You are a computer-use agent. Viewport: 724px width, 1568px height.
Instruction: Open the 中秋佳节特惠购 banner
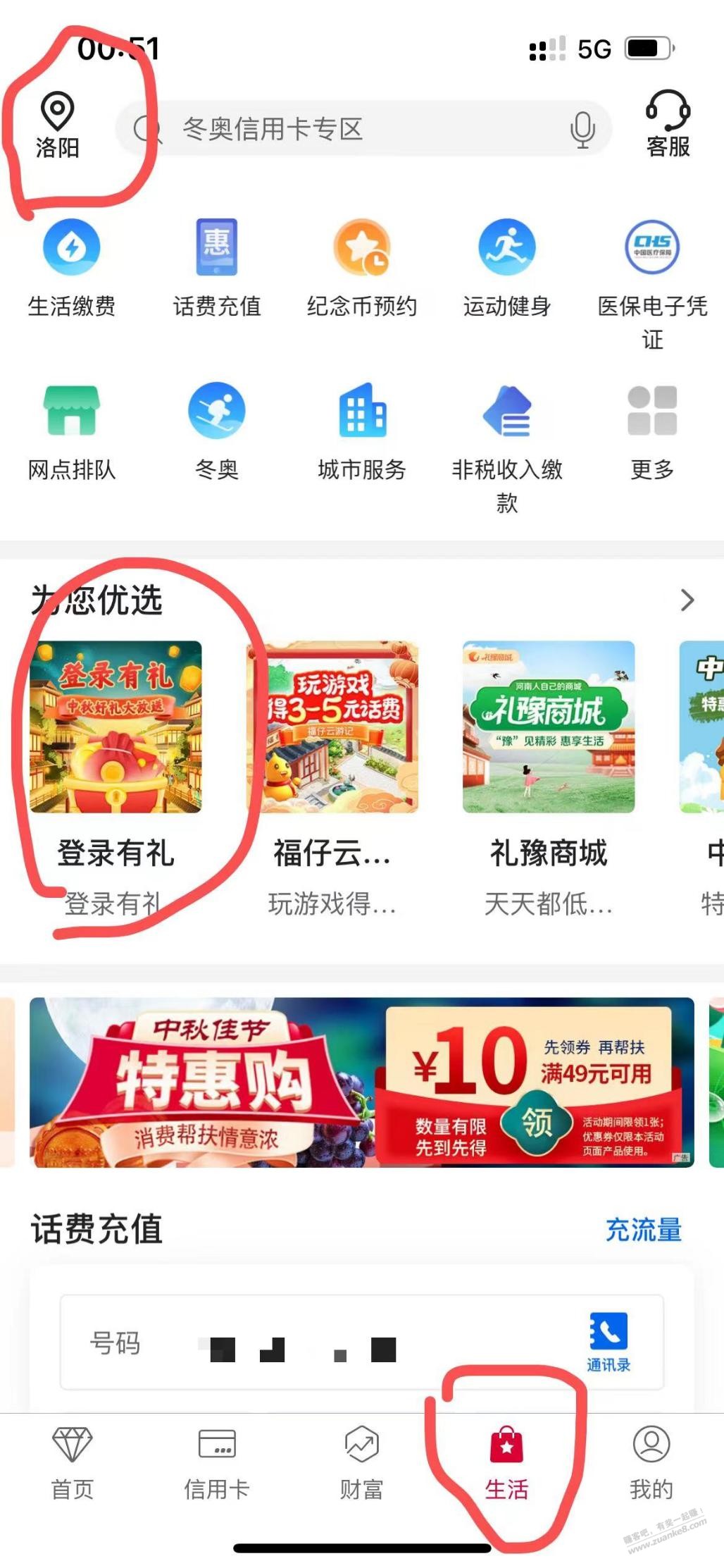(361, 1082)
